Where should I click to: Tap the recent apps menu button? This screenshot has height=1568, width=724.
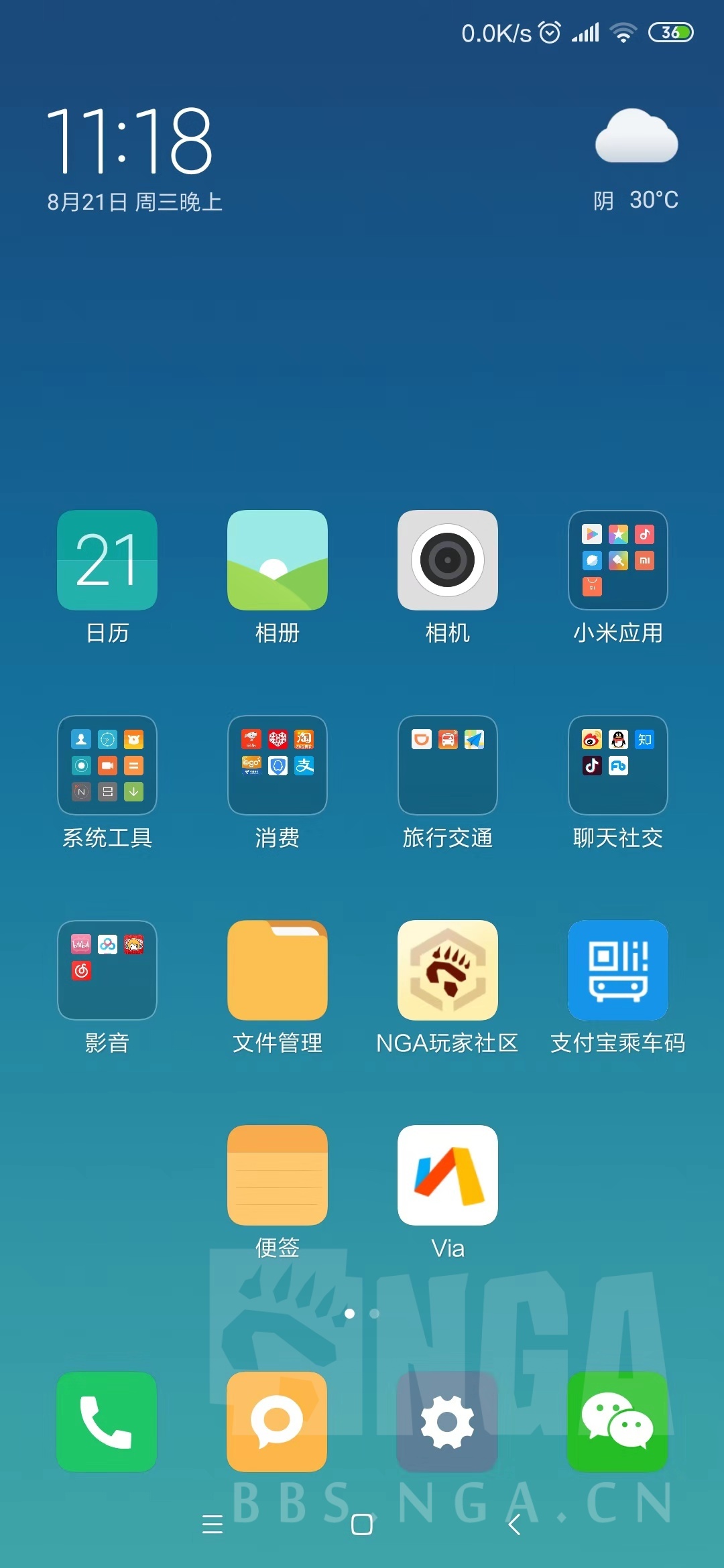coord(213,1524)
